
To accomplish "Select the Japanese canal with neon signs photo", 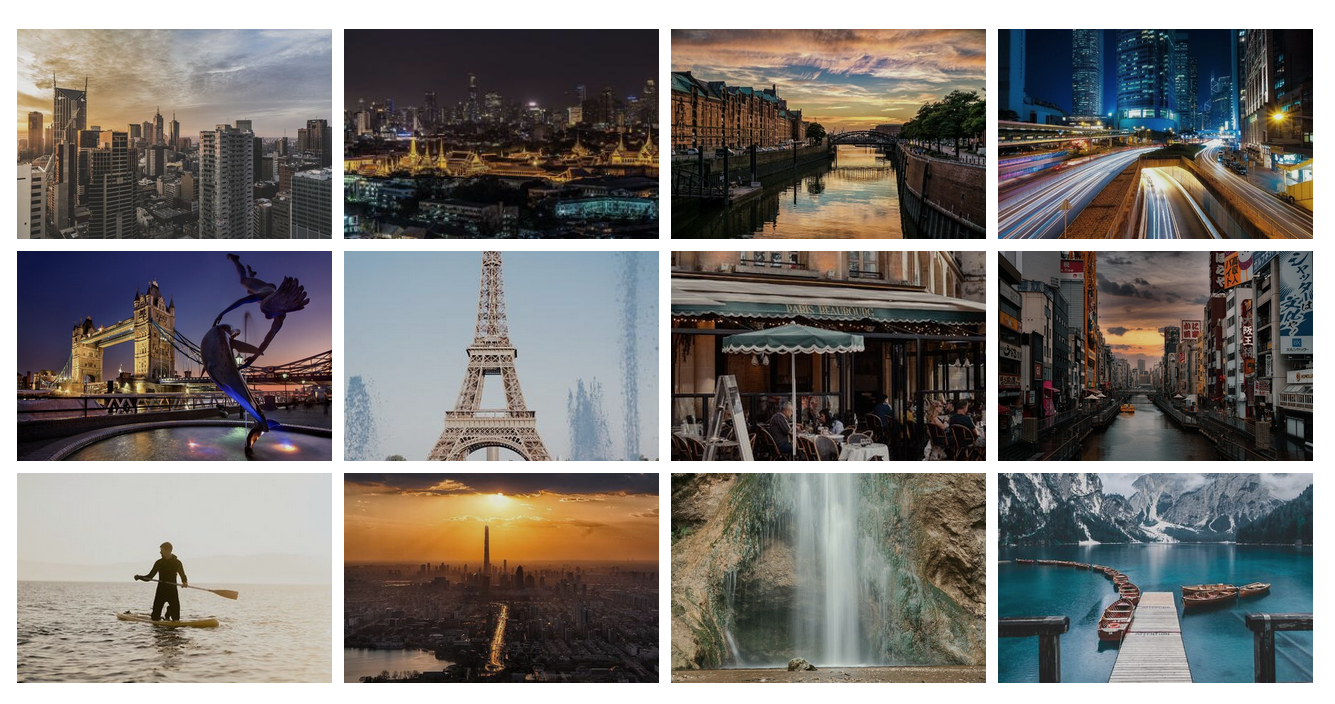I will click(1155, 356).
